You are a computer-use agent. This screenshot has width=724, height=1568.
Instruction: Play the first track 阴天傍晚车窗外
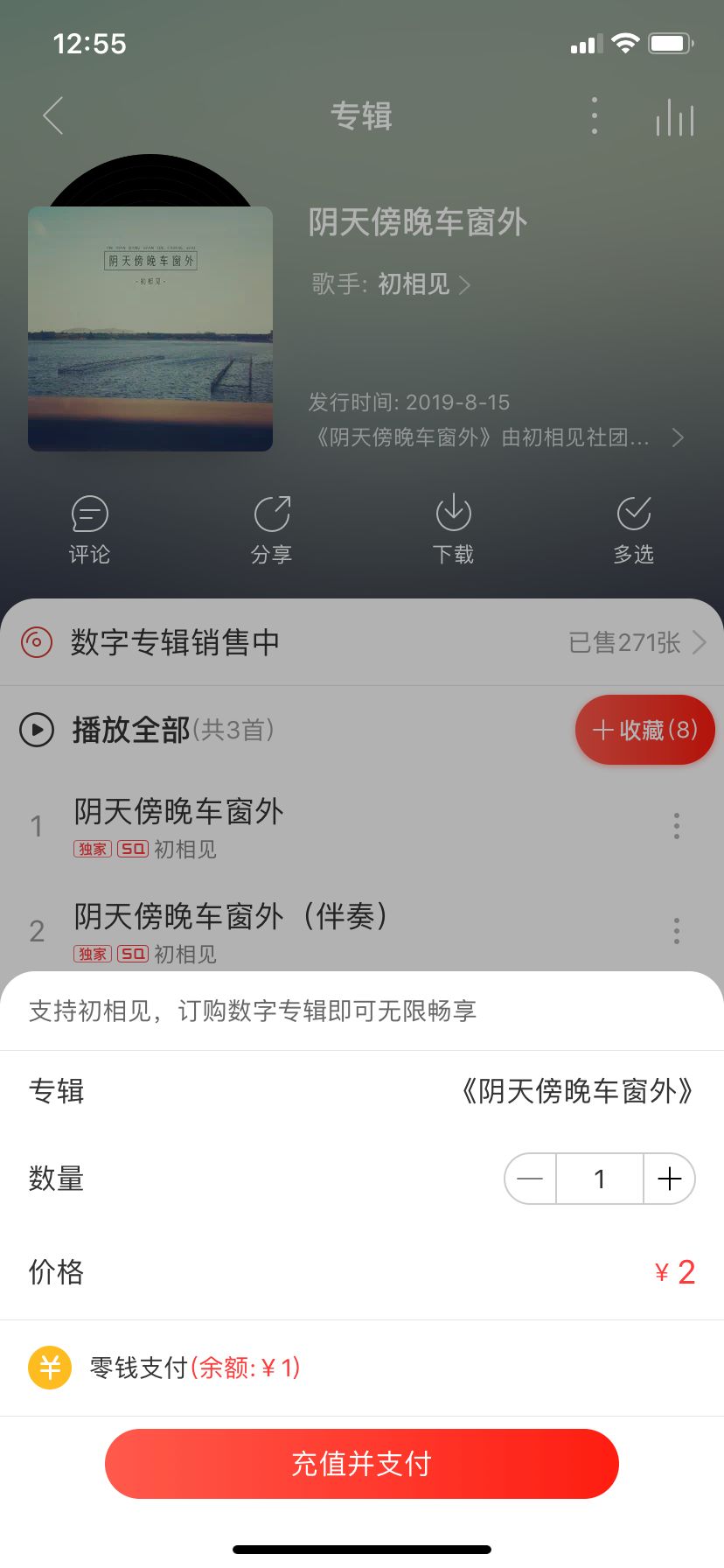(x=179, y=813)
